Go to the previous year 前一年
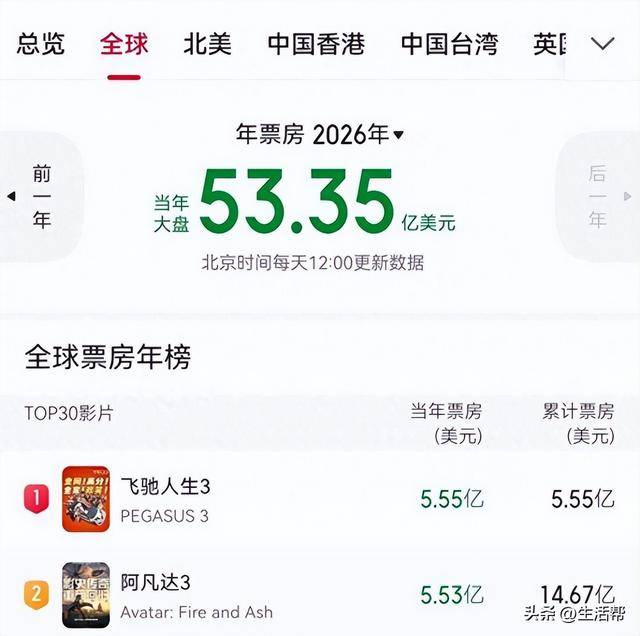 [41, 197]
